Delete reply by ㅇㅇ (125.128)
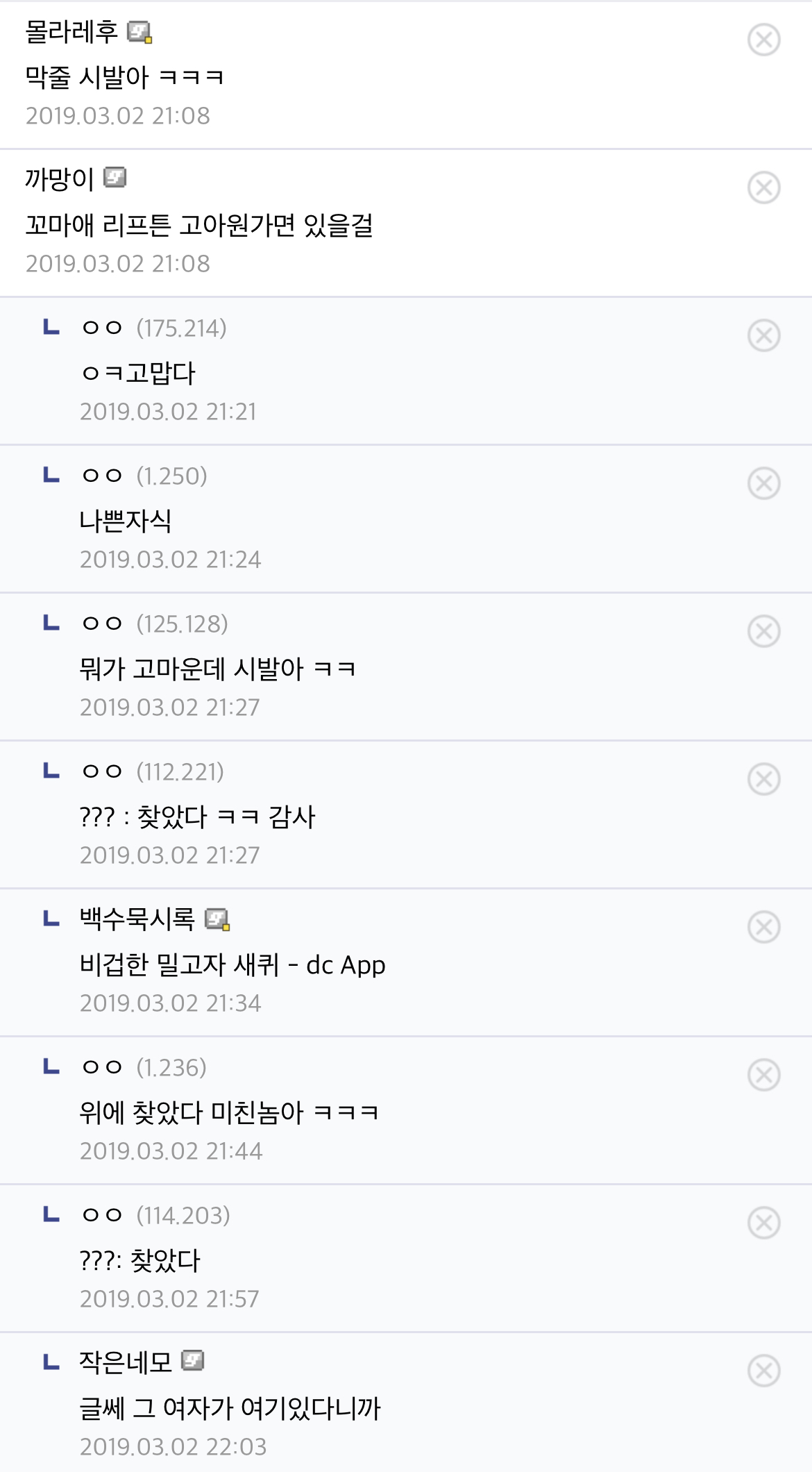Screen dimensions: 812x1472 [x=764, y=631]
